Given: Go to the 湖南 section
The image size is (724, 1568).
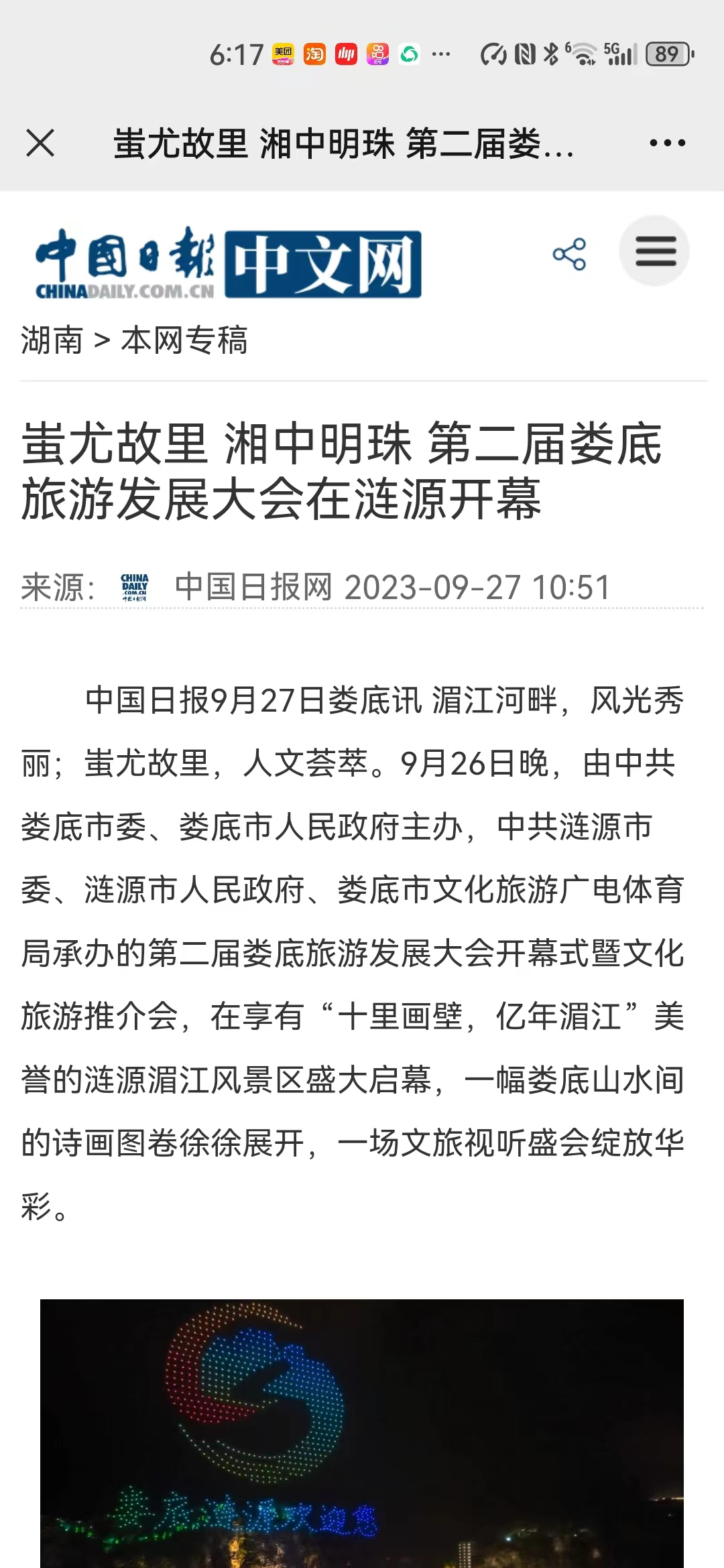Looking at the screenshot, I should pos(51,340).
